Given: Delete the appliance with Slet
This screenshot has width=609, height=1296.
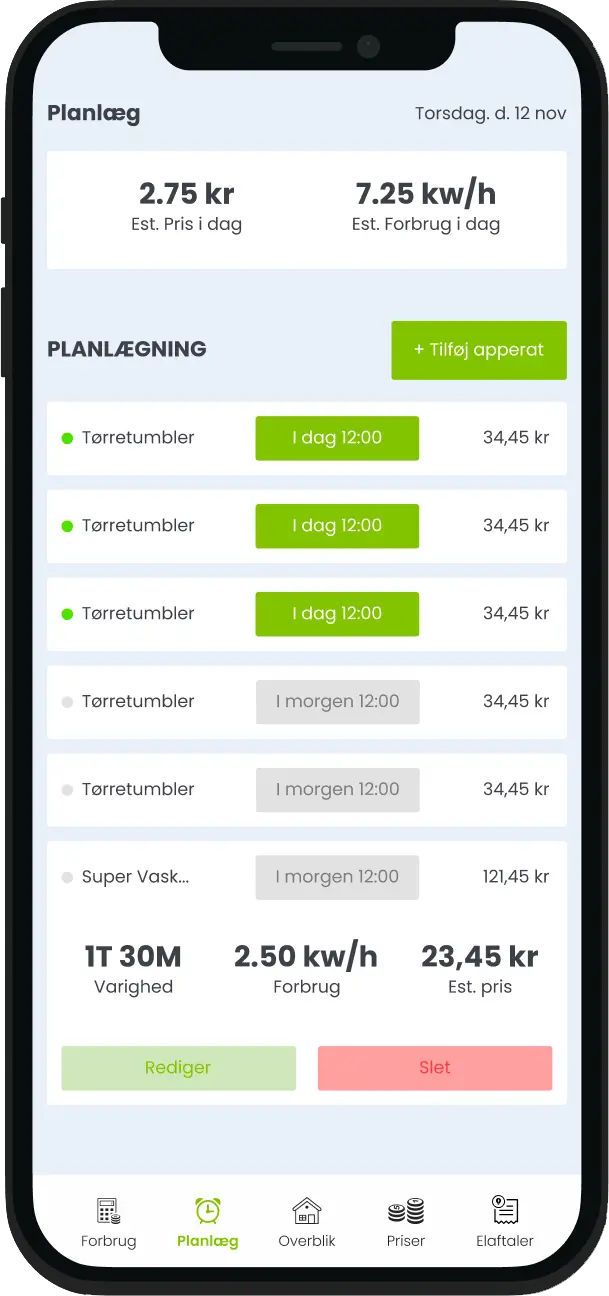Looking at the screenshot, I should (434, 1067).
